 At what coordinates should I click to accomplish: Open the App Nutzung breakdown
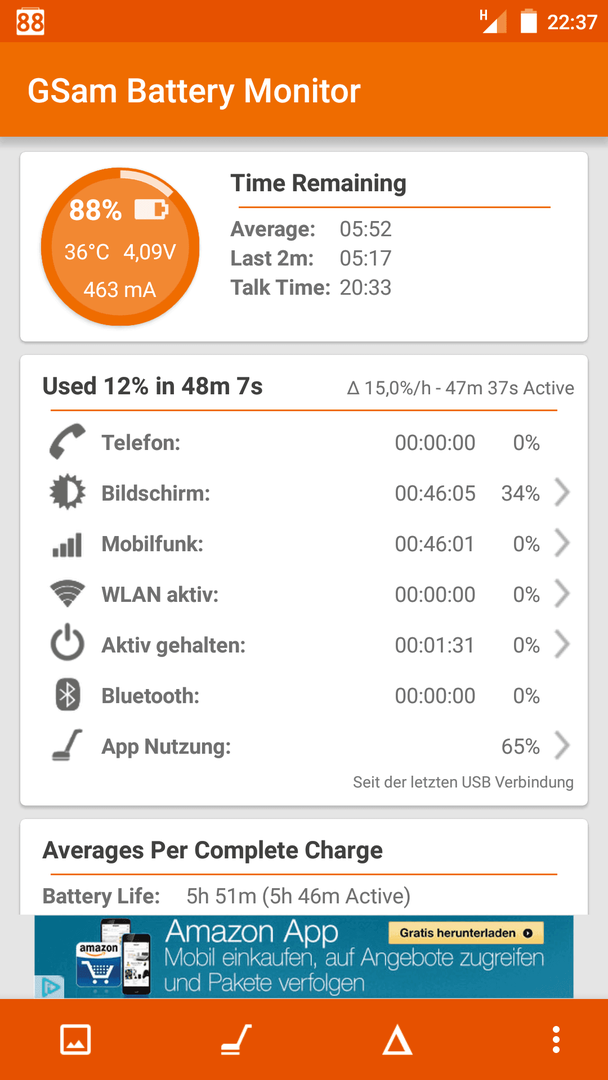pyautogui.click(x=304, y=747)
